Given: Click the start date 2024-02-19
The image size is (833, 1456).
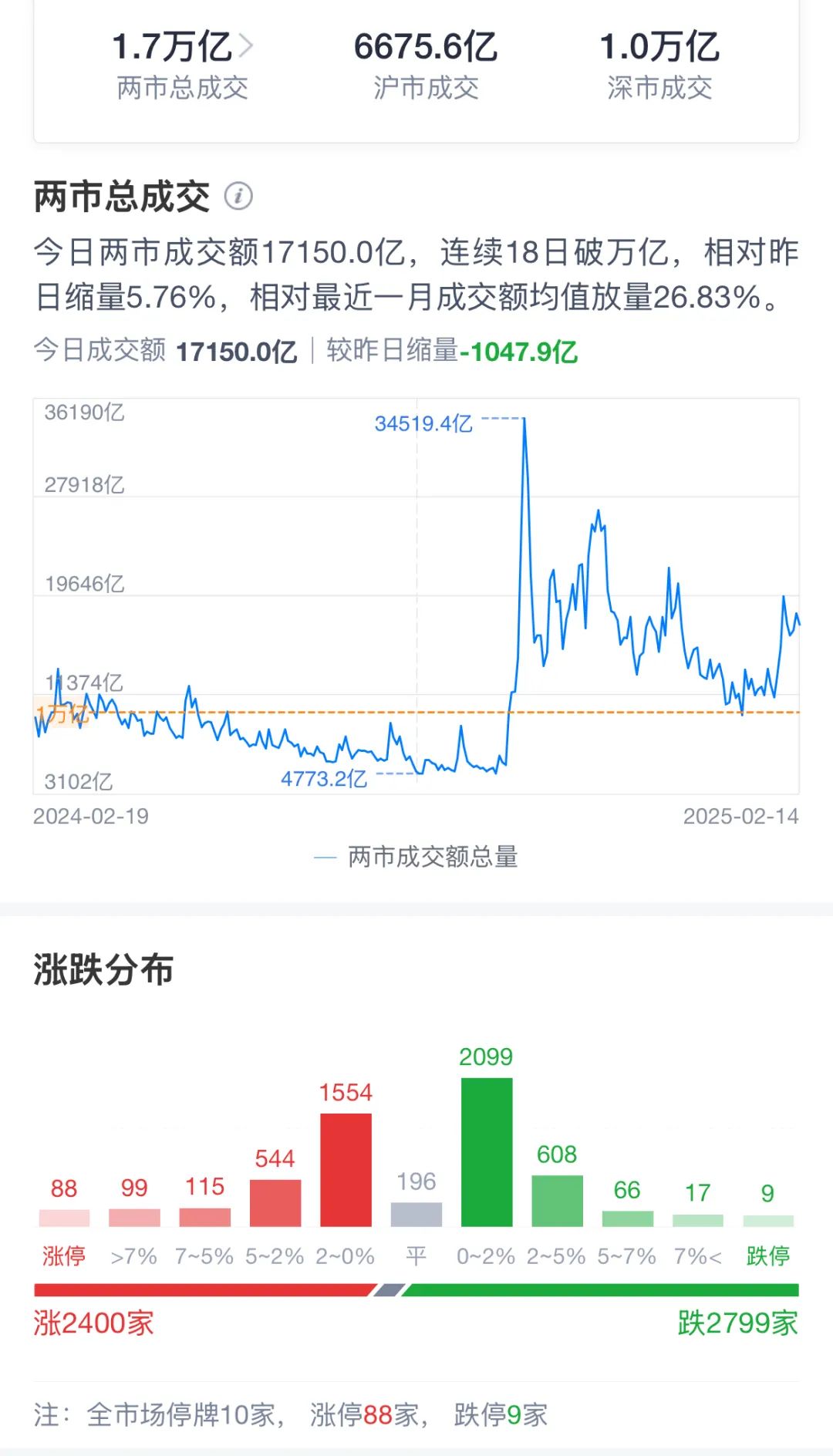Looking at the screenshot, I should pos(91,814).
